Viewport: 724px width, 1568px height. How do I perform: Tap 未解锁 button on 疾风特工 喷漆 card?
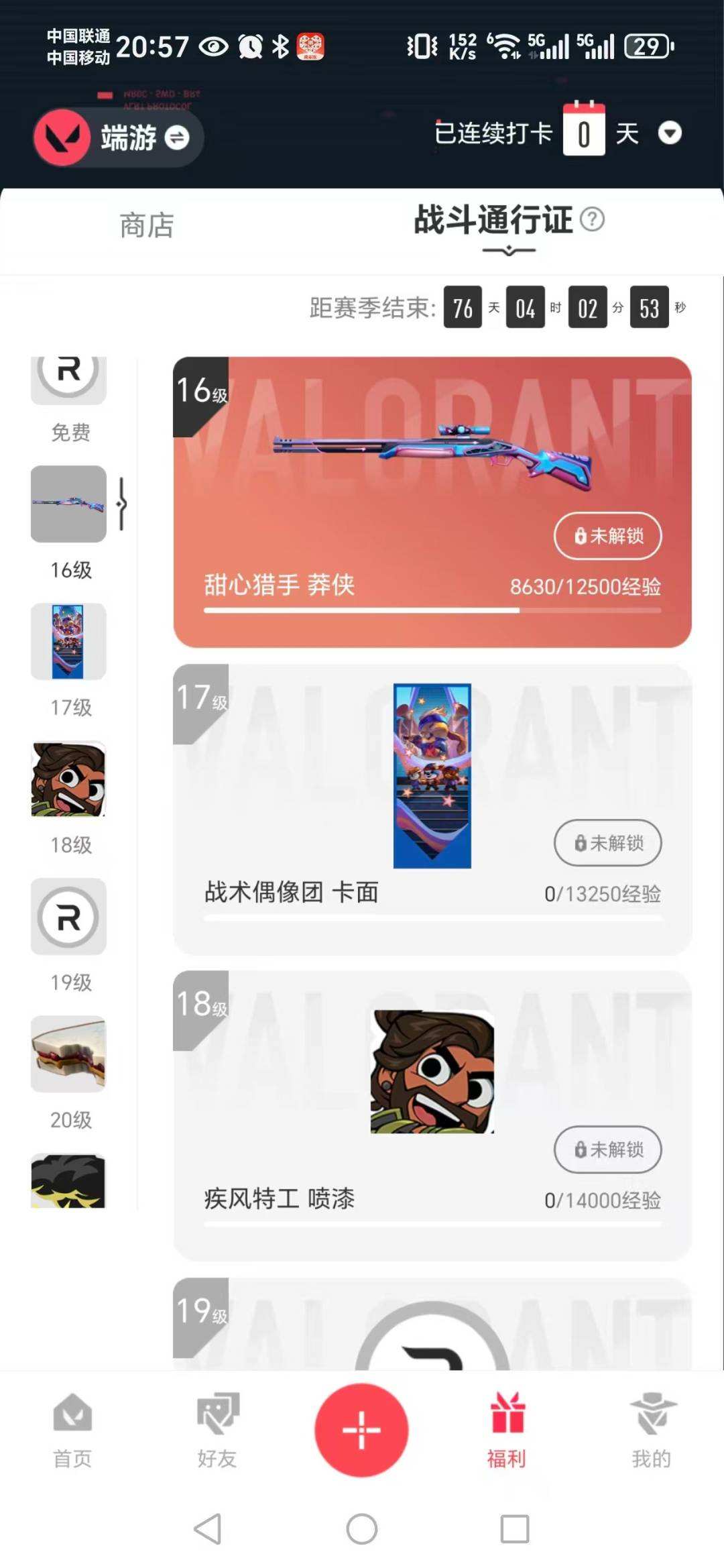tap(607, 1150)
